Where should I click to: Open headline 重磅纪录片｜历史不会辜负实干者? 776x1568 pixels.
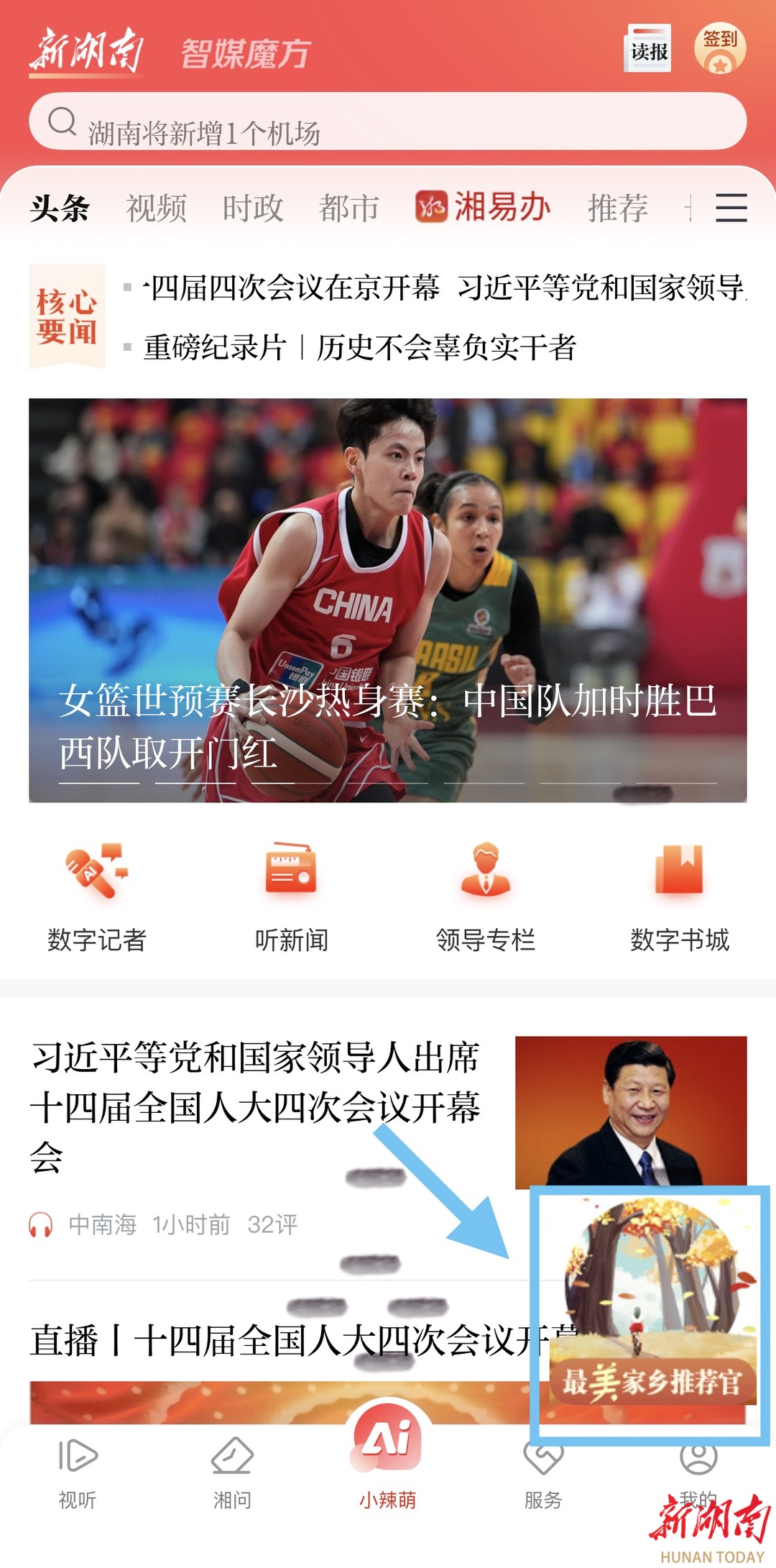359,347
